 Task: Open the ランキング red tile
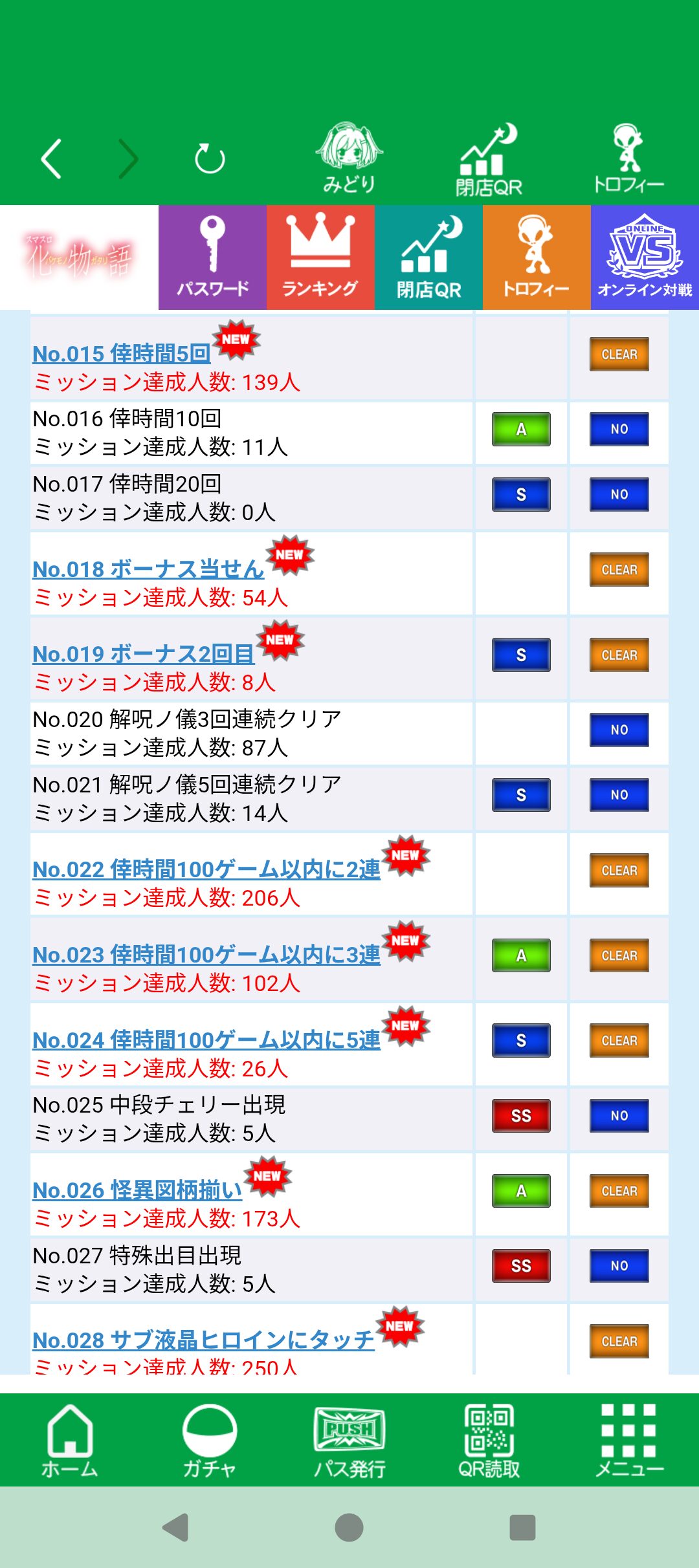(320, 257)
